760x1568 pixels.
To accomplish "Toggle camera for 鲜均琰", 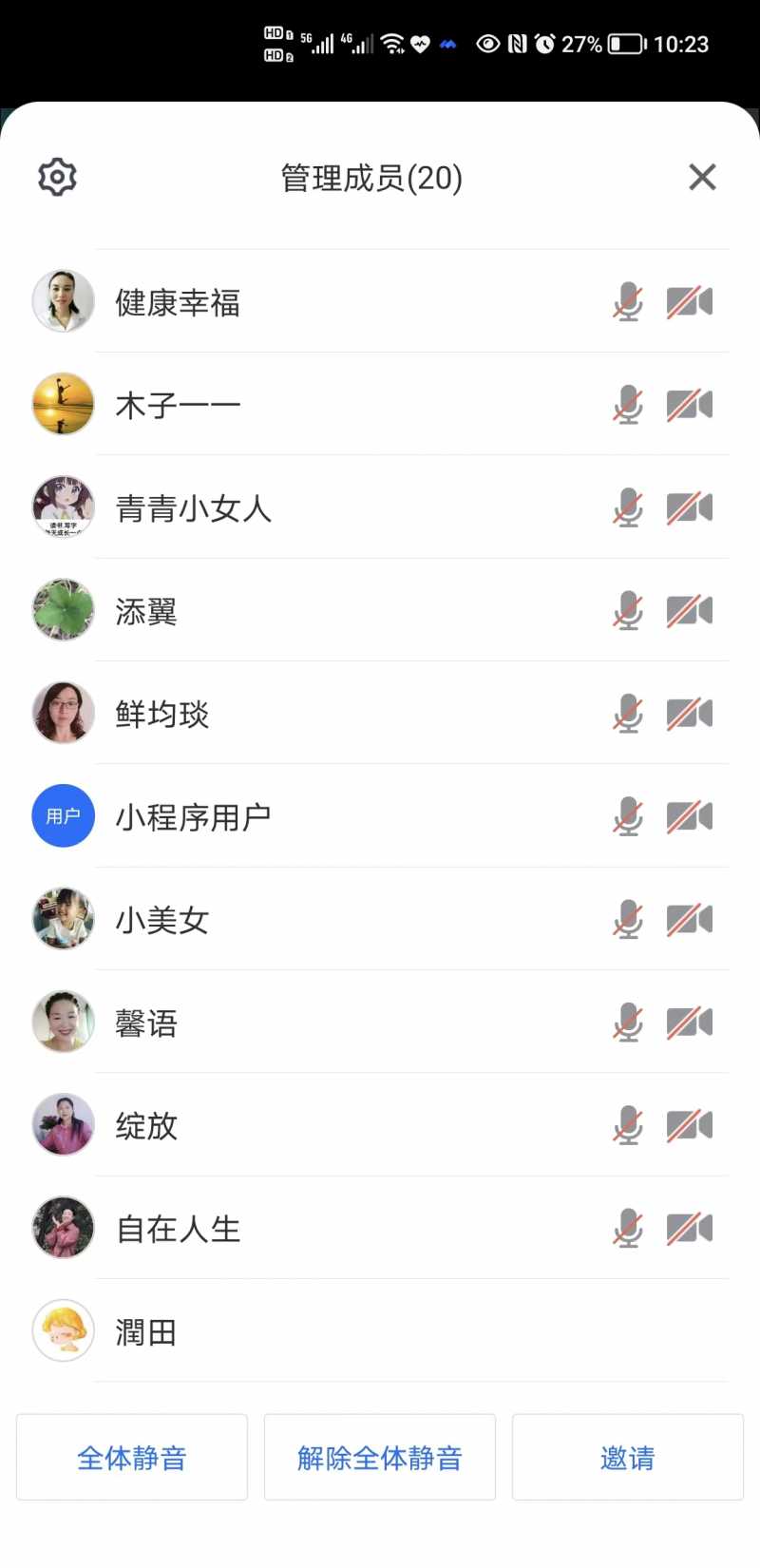I will (690, 714).
